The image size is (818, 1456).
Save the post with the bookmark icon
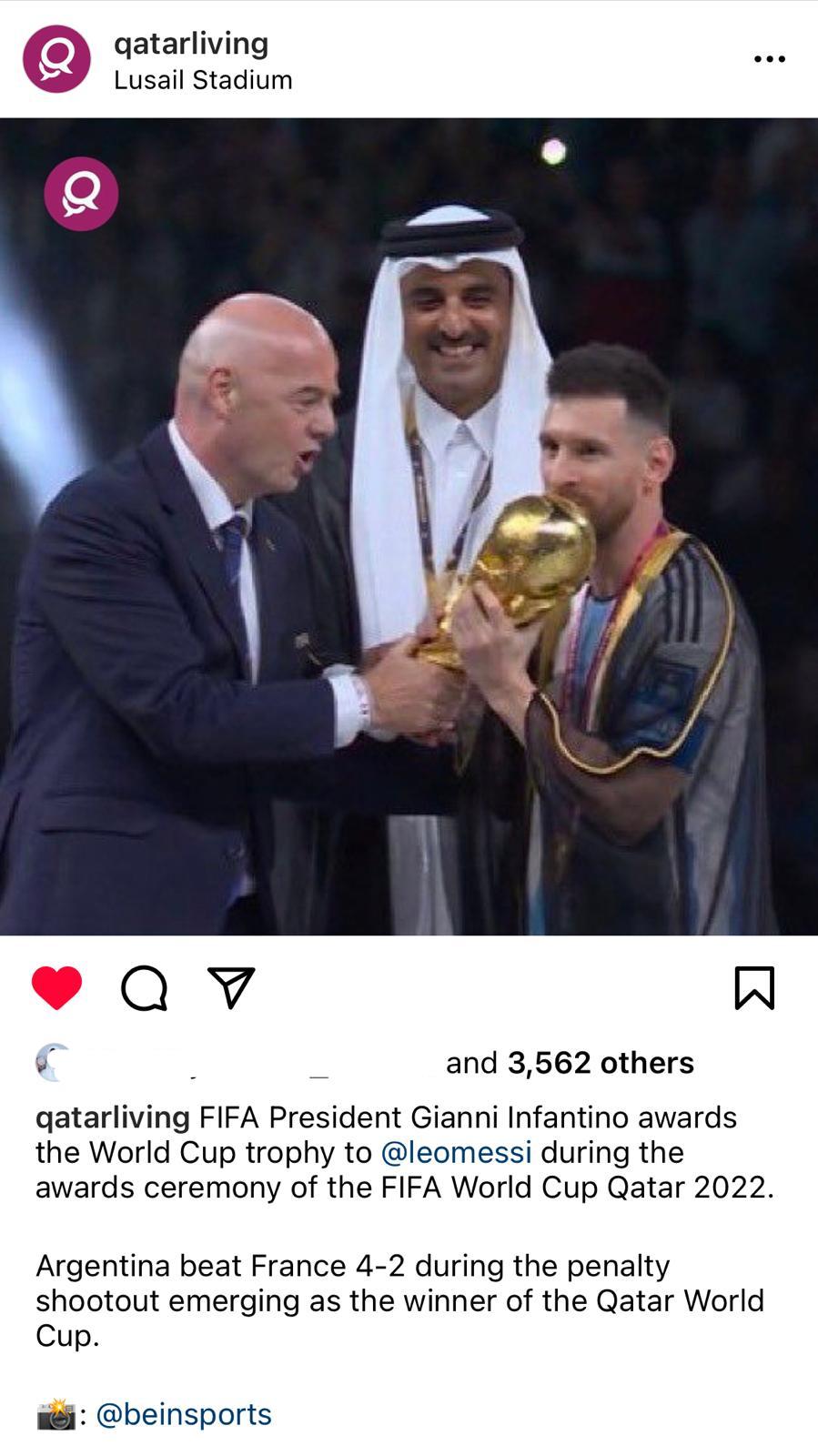tap(753, 987)
